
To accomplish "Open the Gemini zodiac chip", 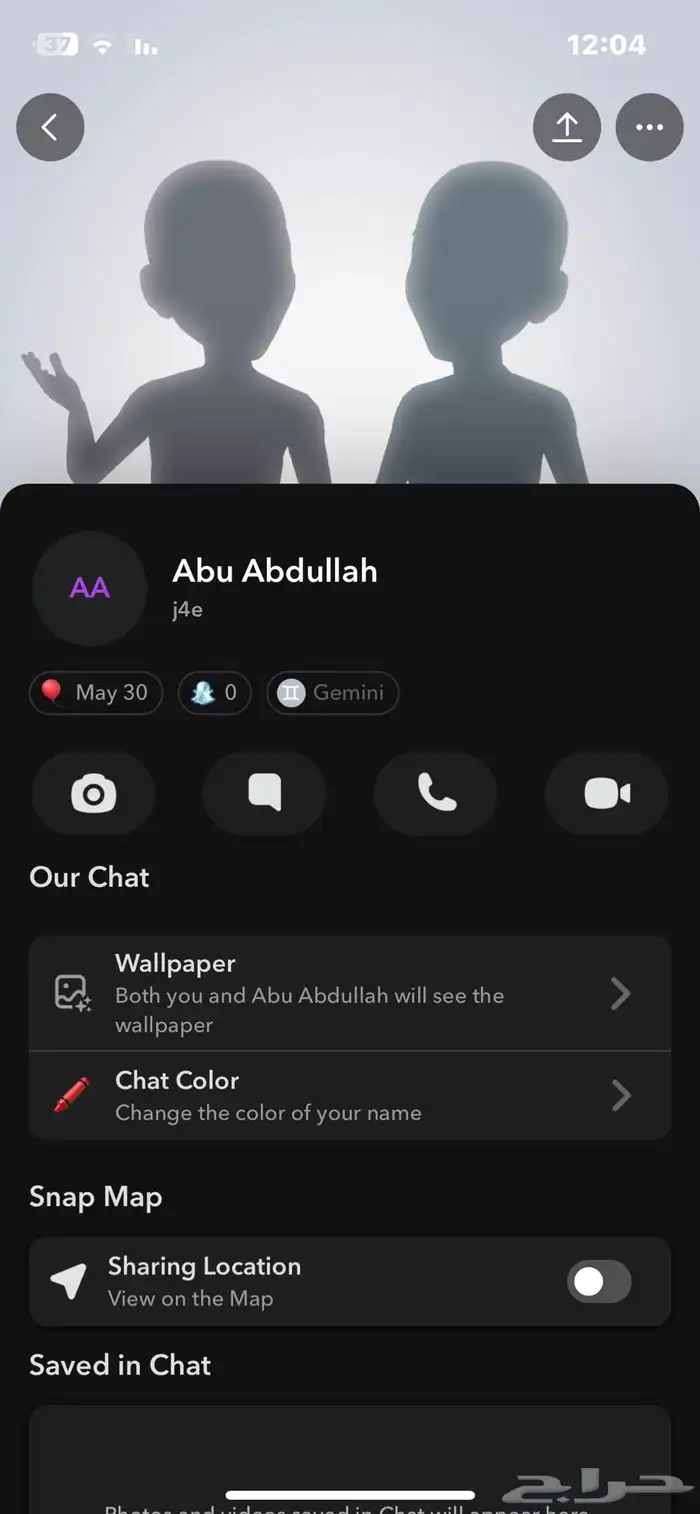I will (x=333, y=693).
